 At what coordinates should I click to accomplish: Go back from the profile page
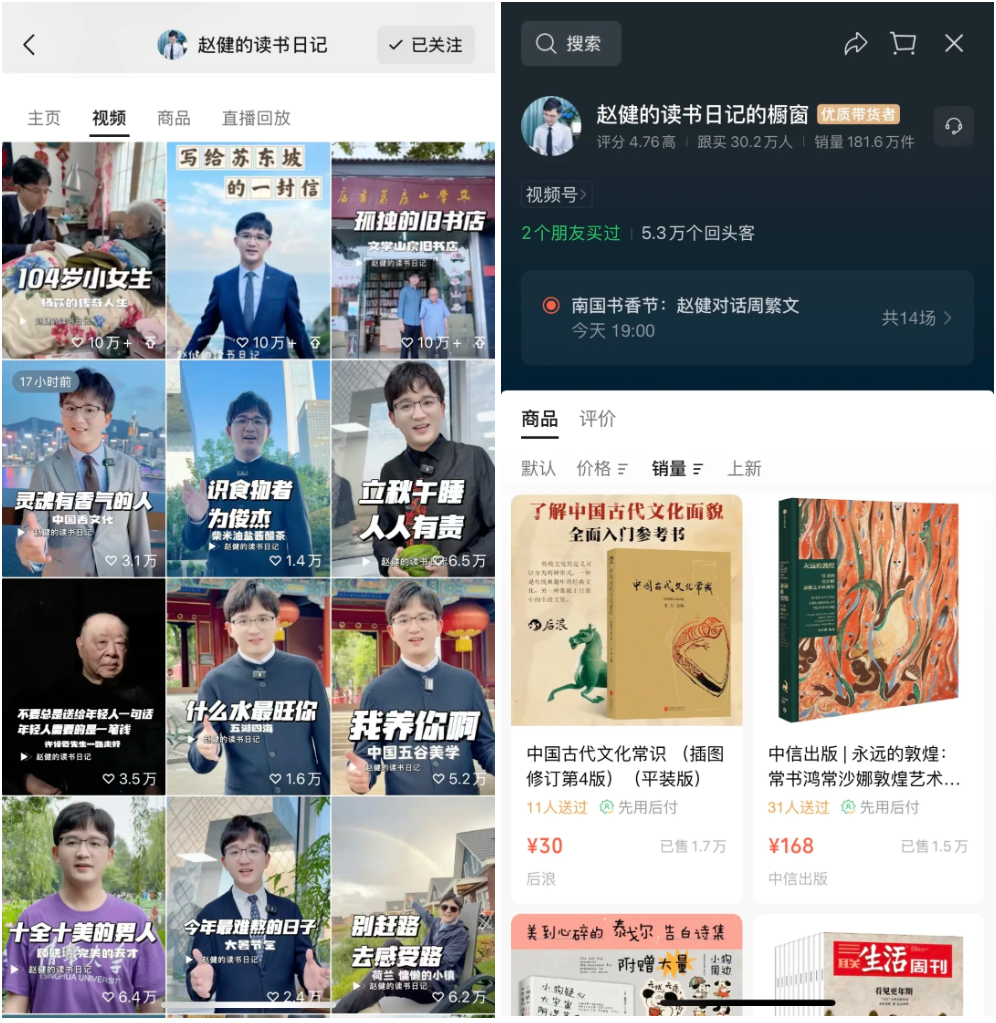point(29,45)
